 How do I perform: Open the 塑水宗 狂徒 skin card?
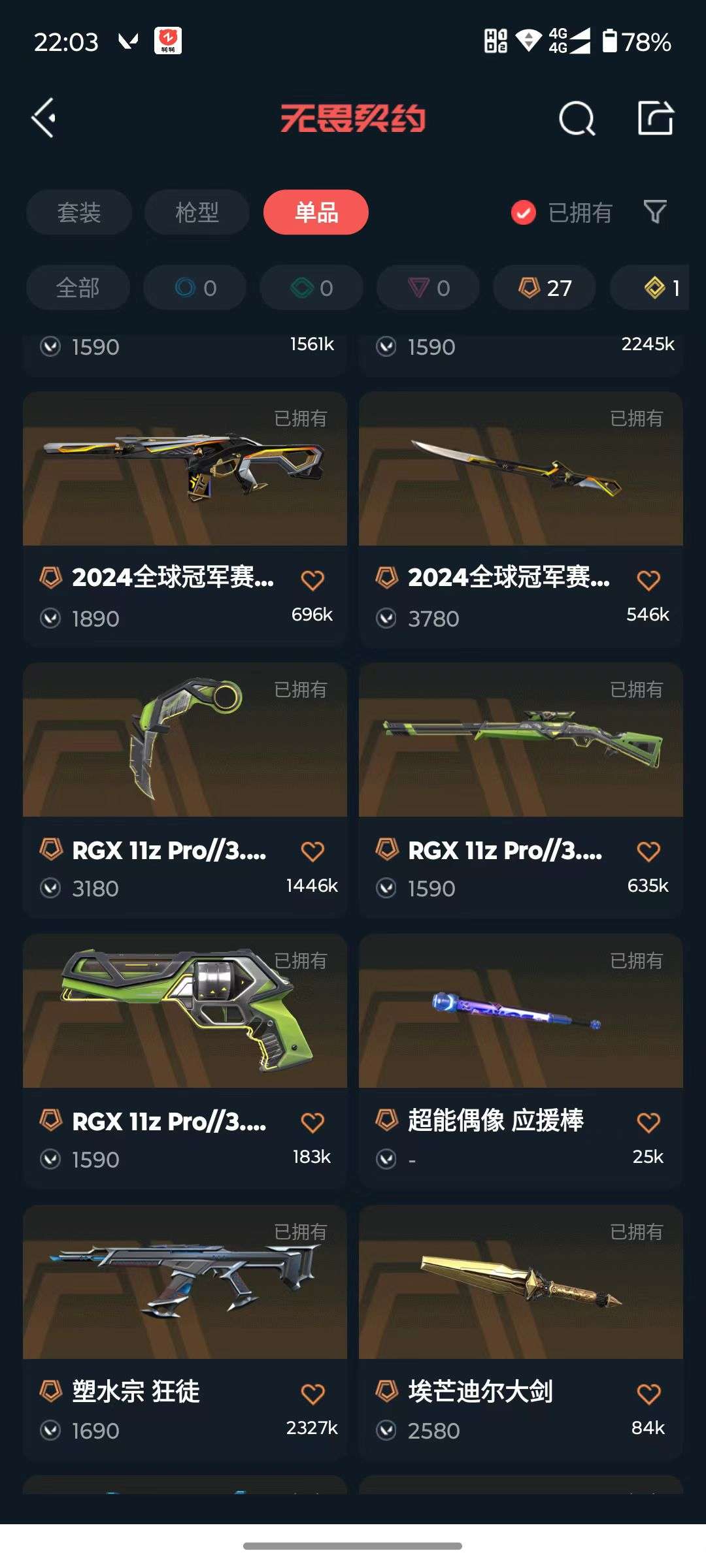click(185, 1284)
